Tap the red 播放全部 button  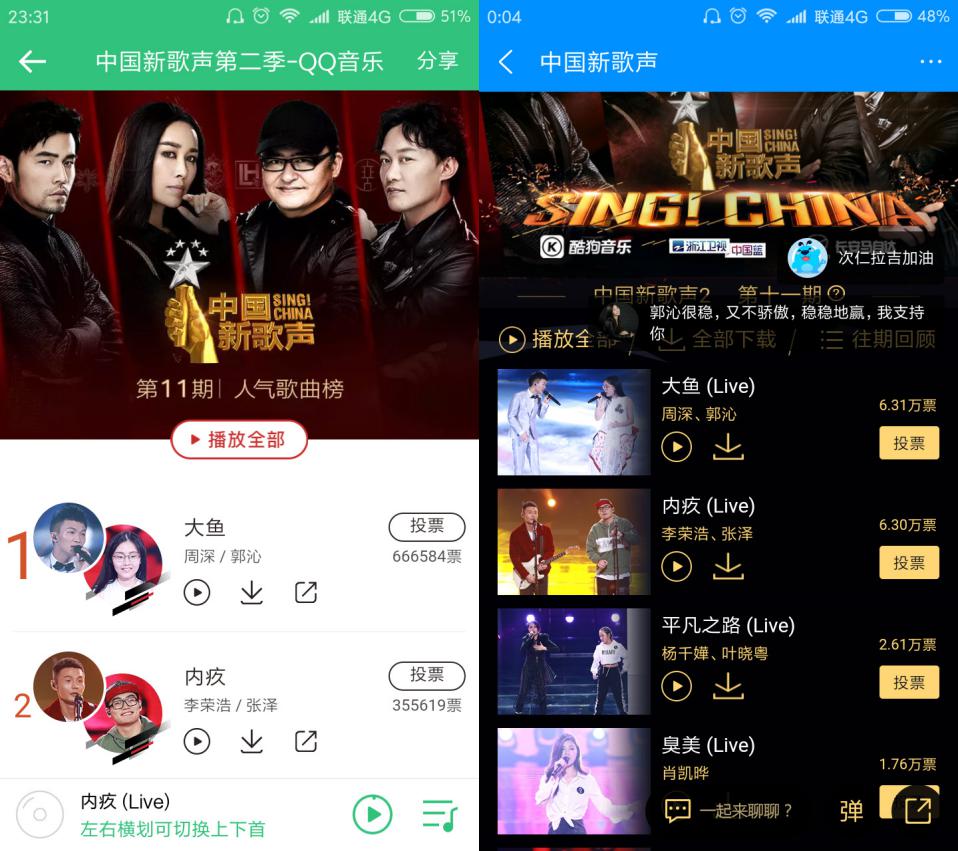click(x=238, y=440)
